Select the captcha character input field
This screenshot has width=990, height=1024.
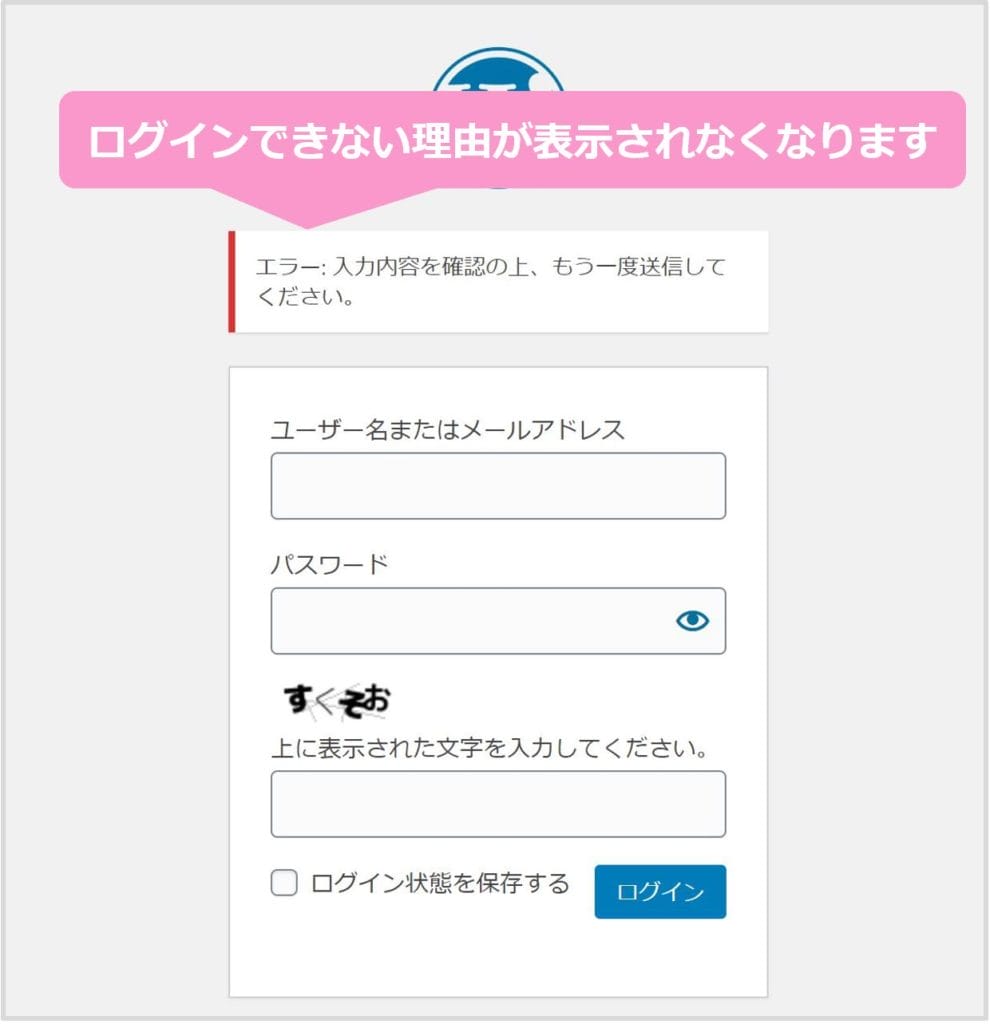(497, 804)
